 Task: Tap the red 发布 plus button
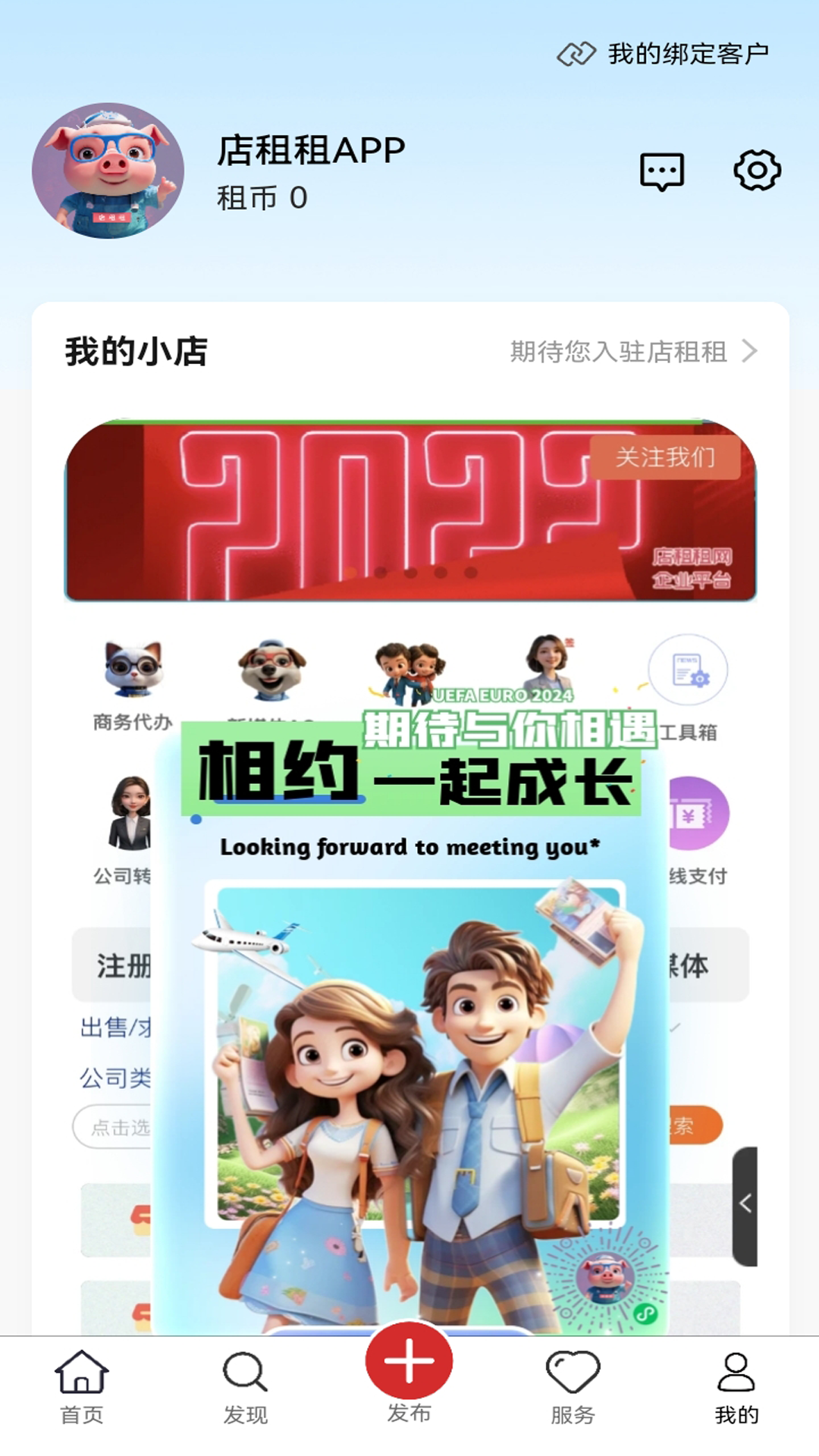tap(409, 1363)
